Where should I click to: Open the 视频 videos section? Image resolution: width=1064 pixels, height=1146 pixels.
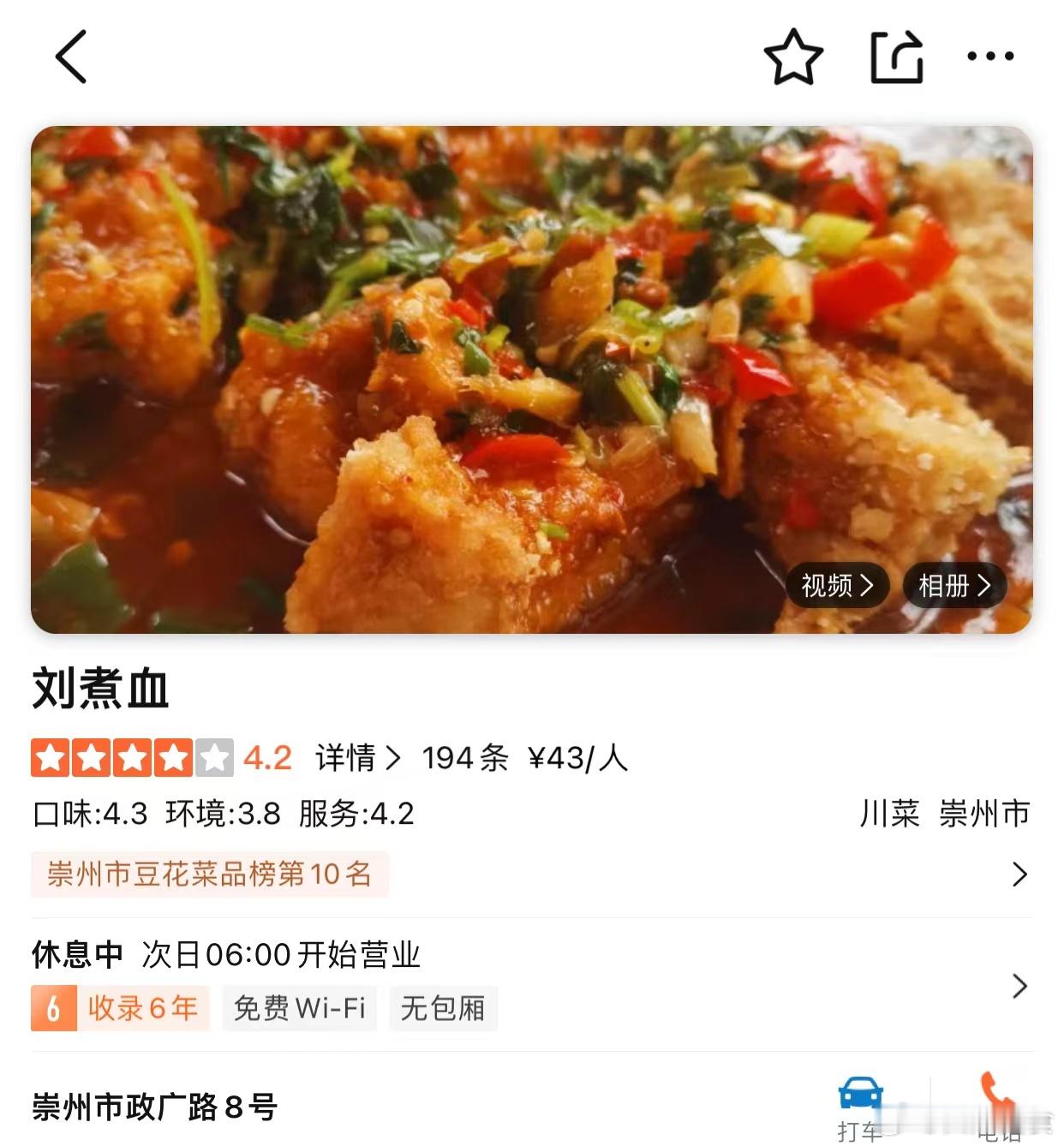[x=837, y=586]
